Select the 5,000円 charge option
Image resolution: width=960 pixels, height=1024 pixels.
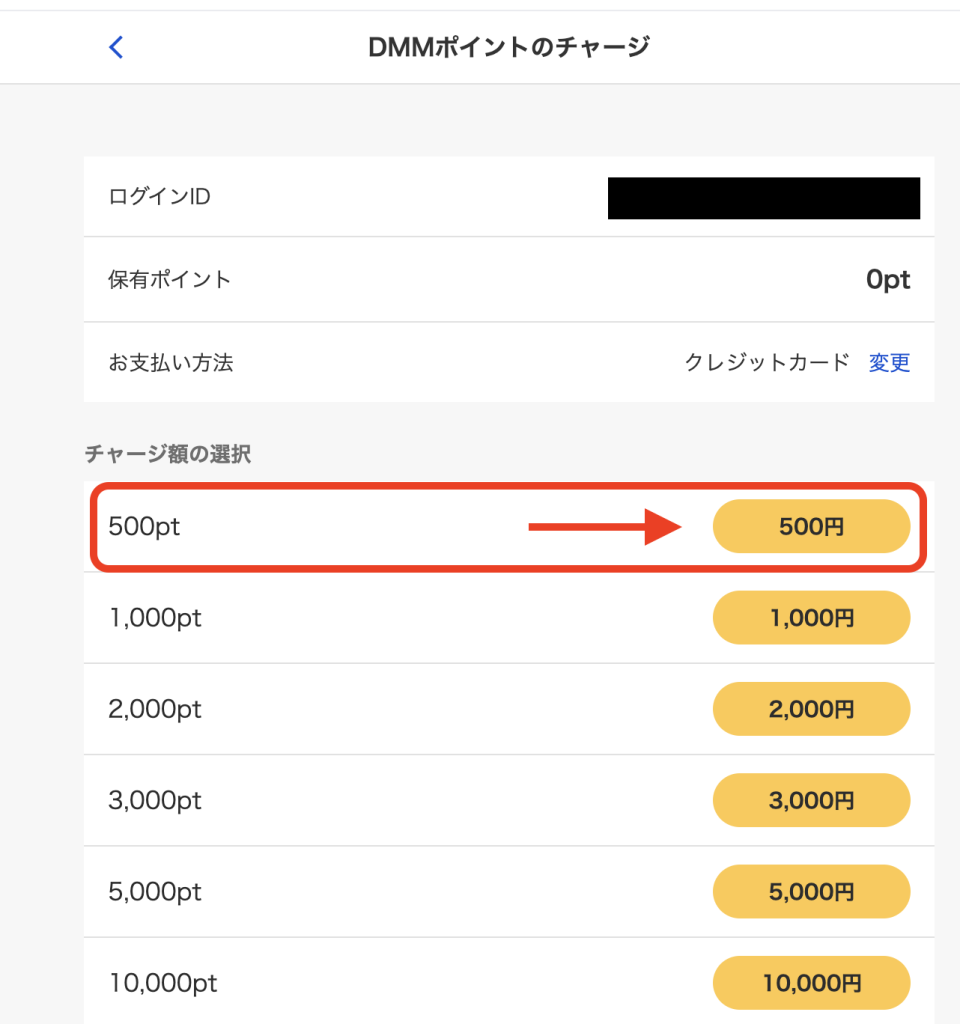pos(811,891)
